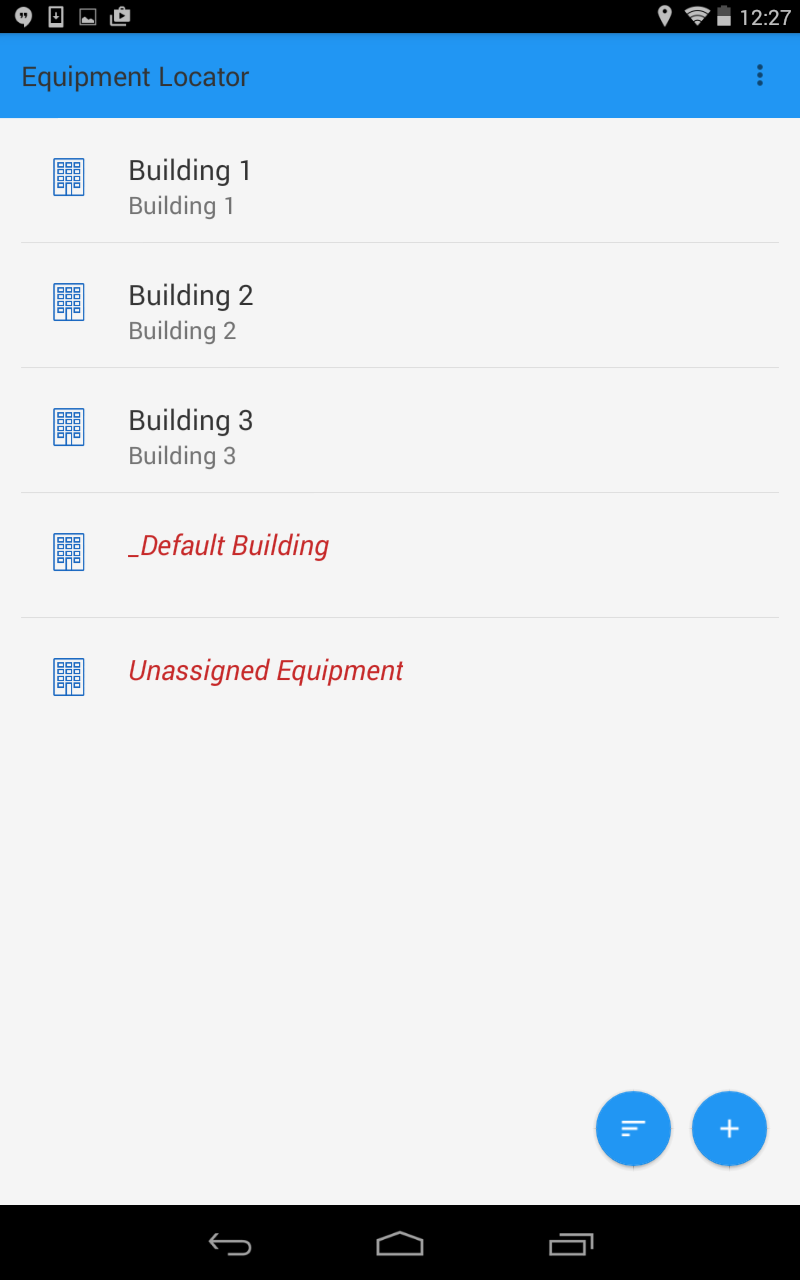Open the overflow menu
800x1280 pixels.
[760, 76]
